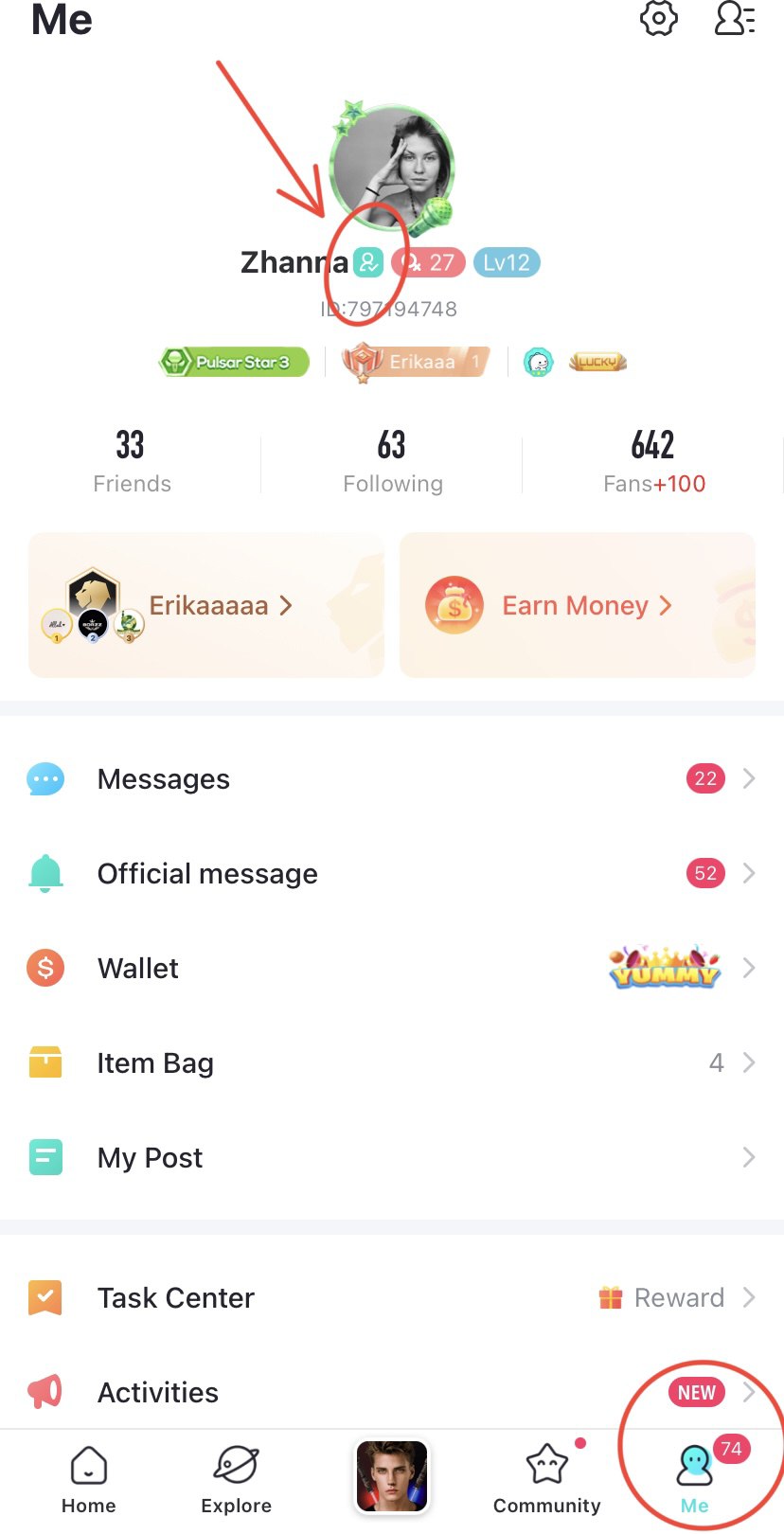
Task: Switch to the Home tab
Action: (x=88, y=1480)
